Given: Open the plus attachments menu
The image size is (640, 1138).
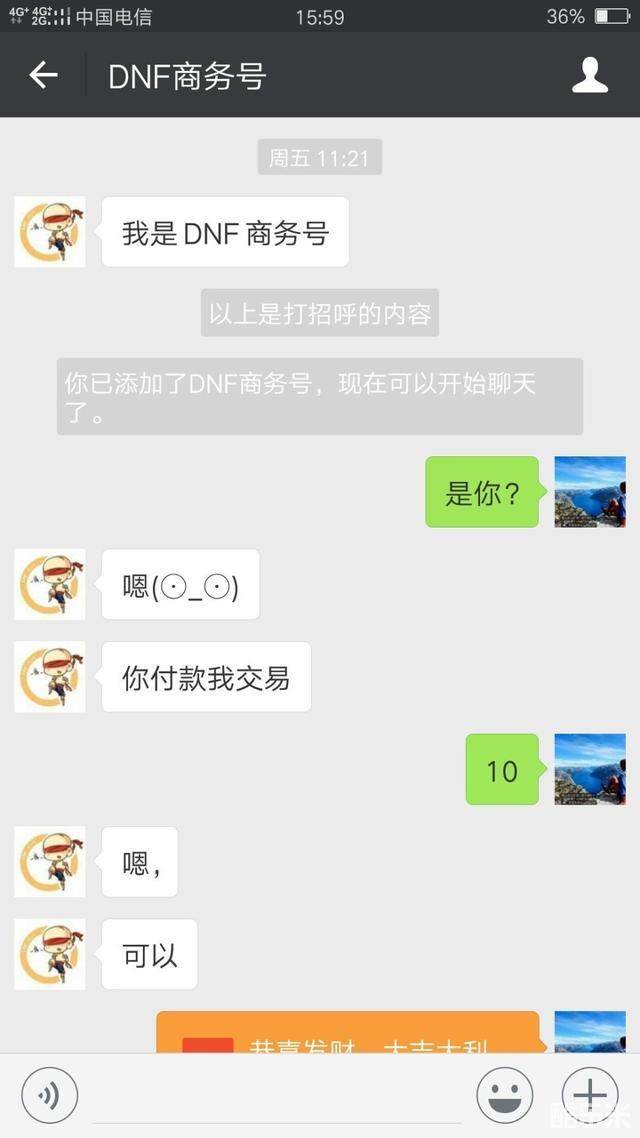Looking at the screenshot, I should click(x=590, y=1096).
